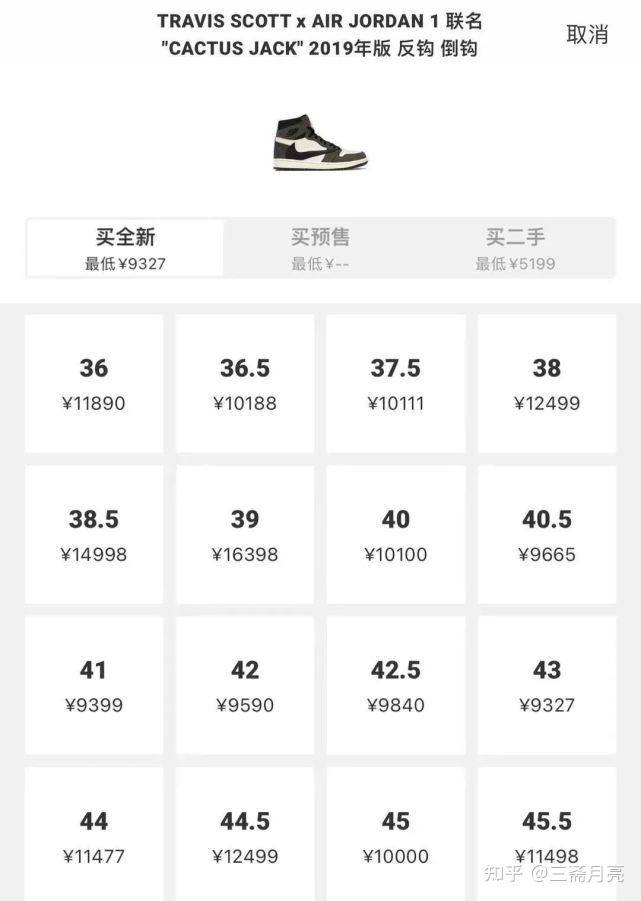The width and height of the screenshot is (641, 901).
Task: Select size 42.5 priced ¥9840
Action: tap(396, 685)
